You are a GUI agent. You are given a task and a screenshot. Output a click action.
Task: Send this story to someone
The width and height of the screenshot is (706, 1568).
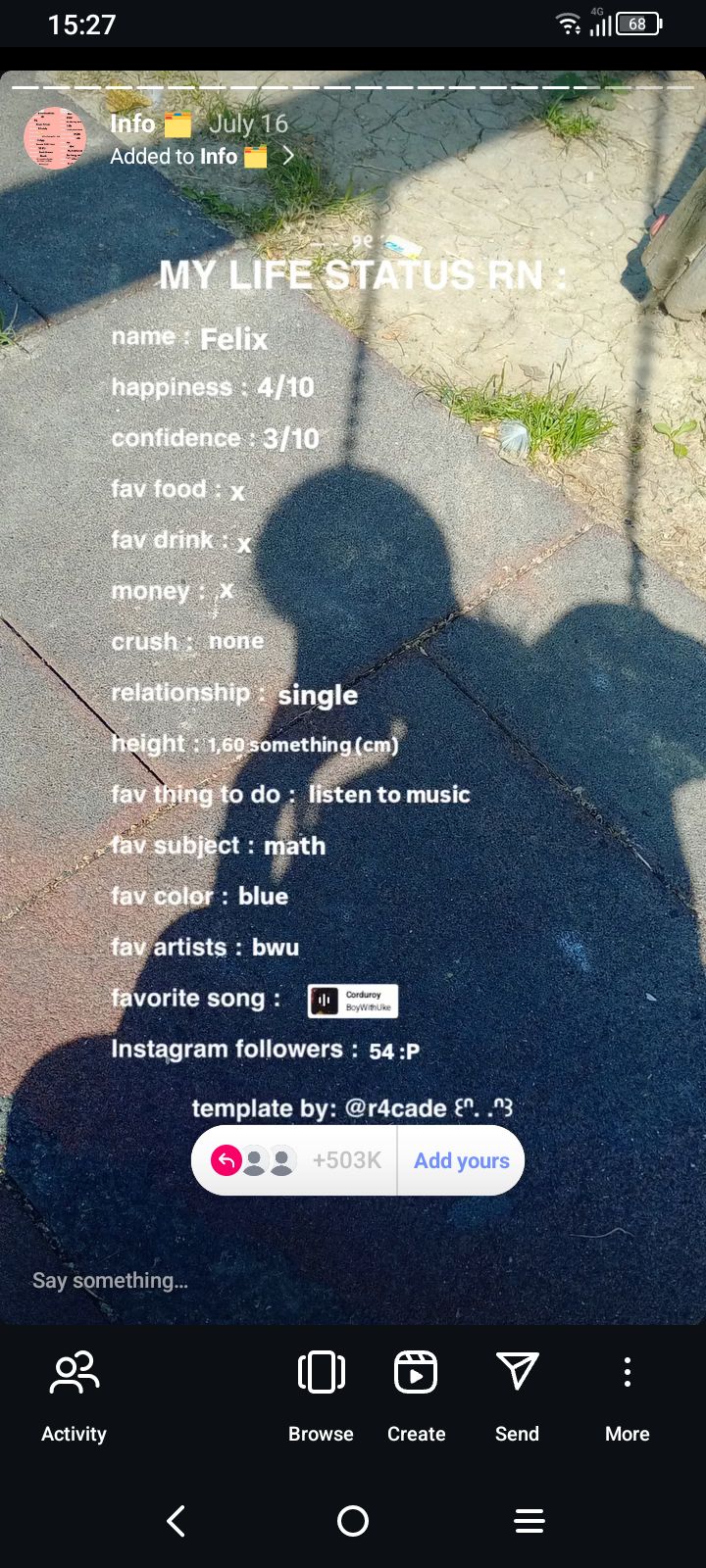click(x=517, y=1393)
